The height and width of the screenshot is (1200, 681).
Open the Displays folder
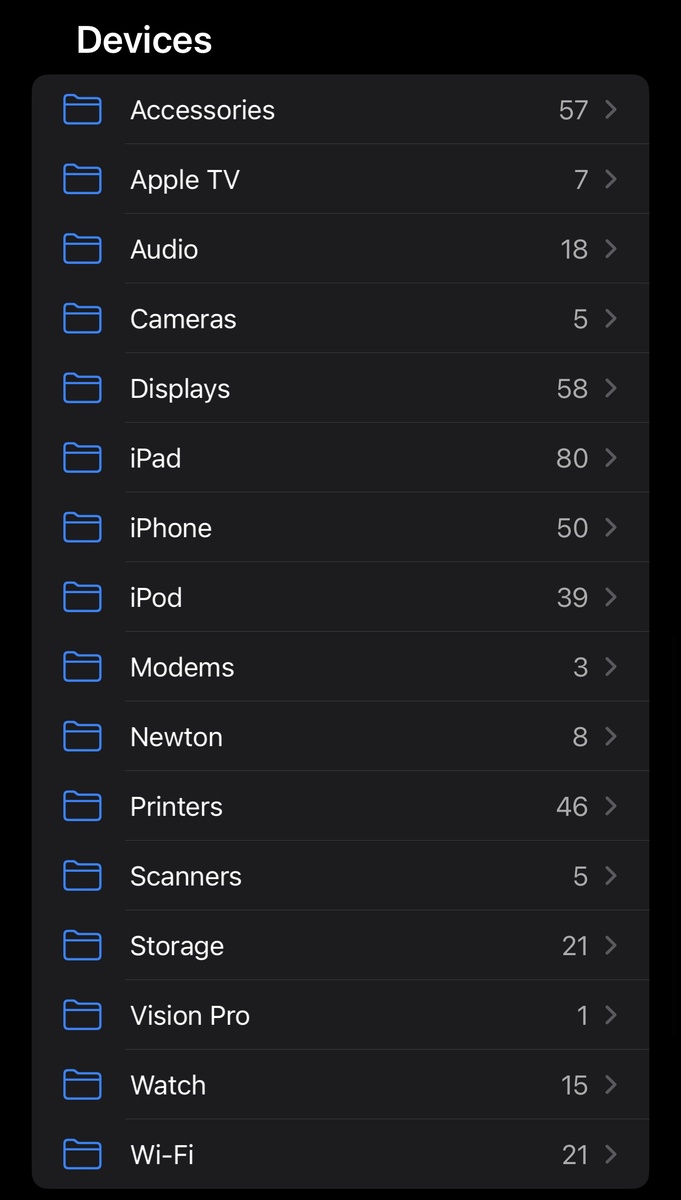click(x=340, y=388)
